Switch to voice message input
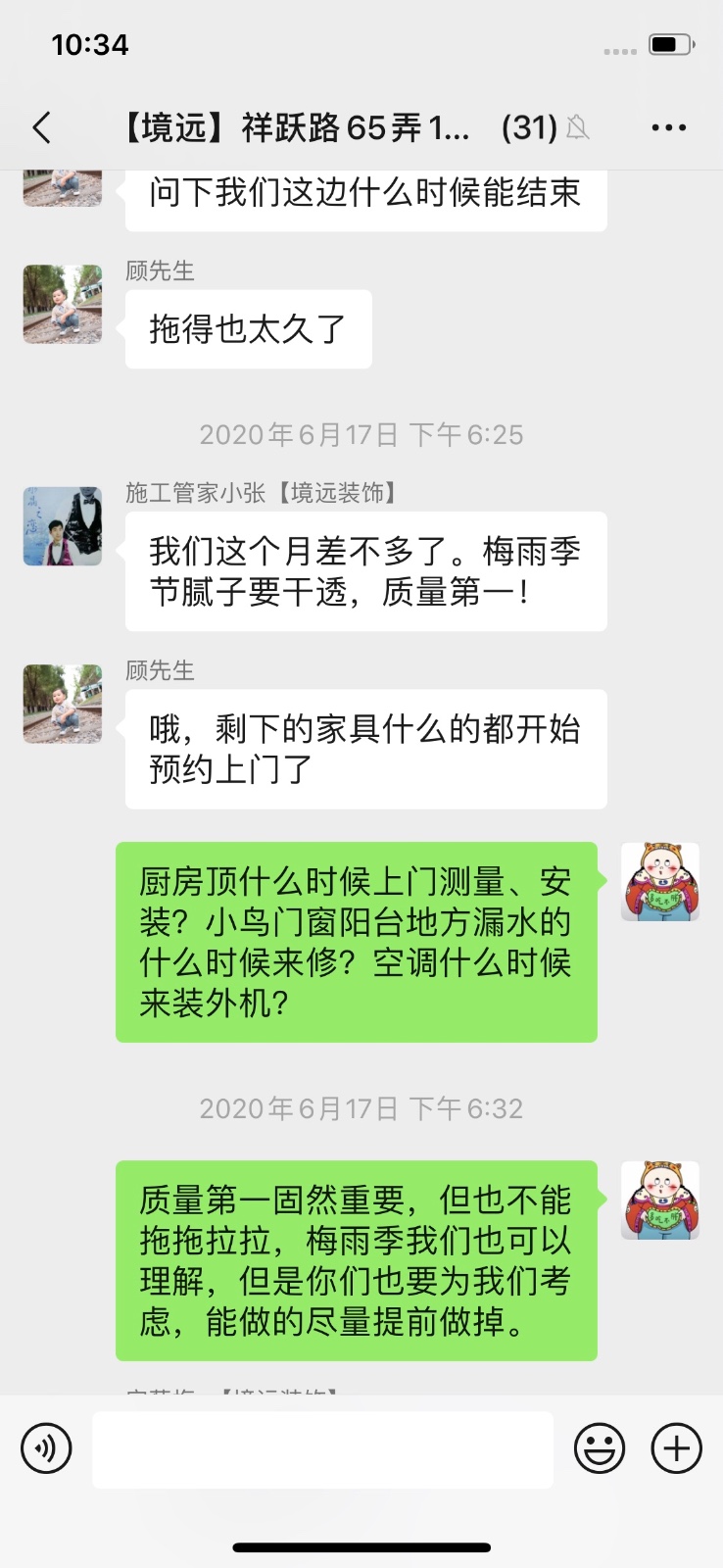Viewport: 723px width, 1568px height. click(46, 1448)
